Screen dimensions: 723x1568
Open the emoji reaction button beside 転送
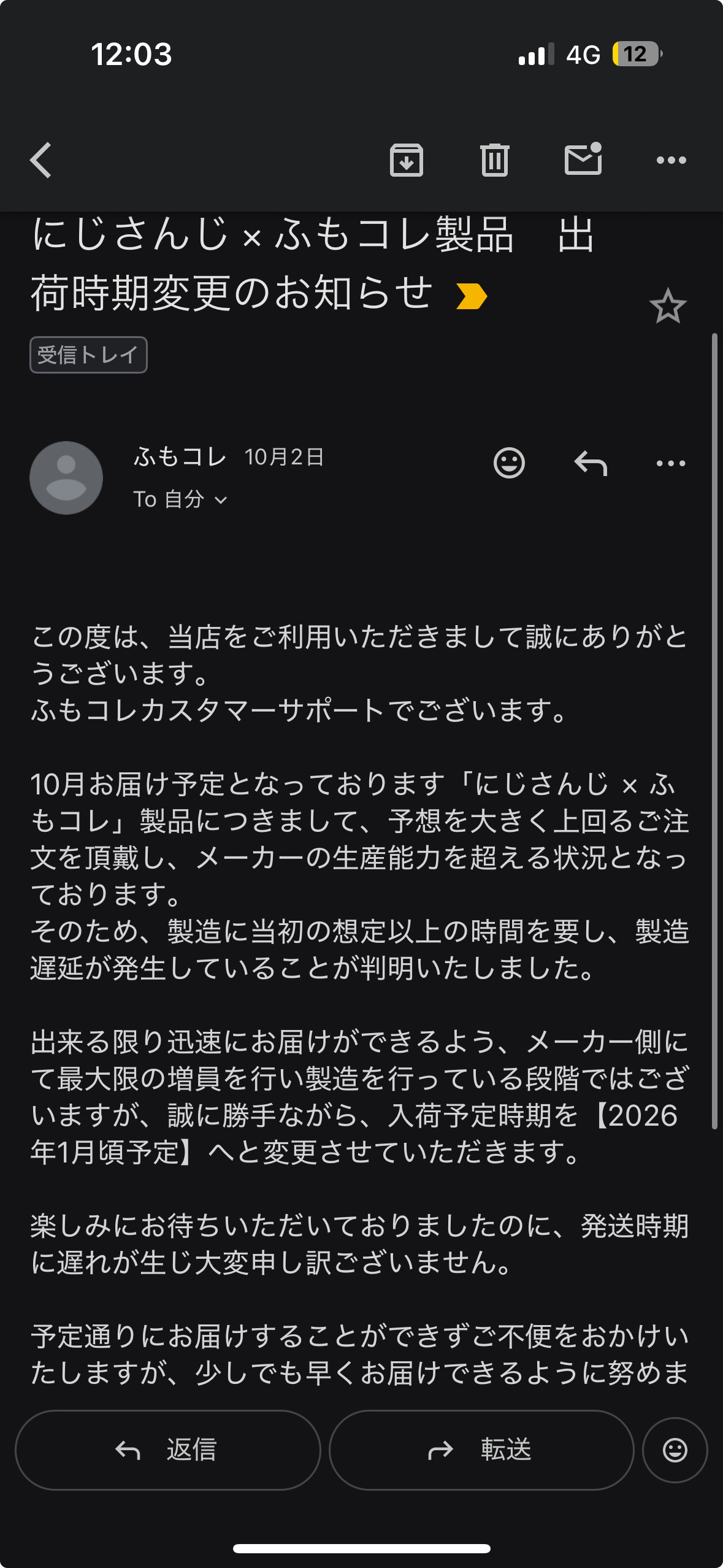(675, 1450)
